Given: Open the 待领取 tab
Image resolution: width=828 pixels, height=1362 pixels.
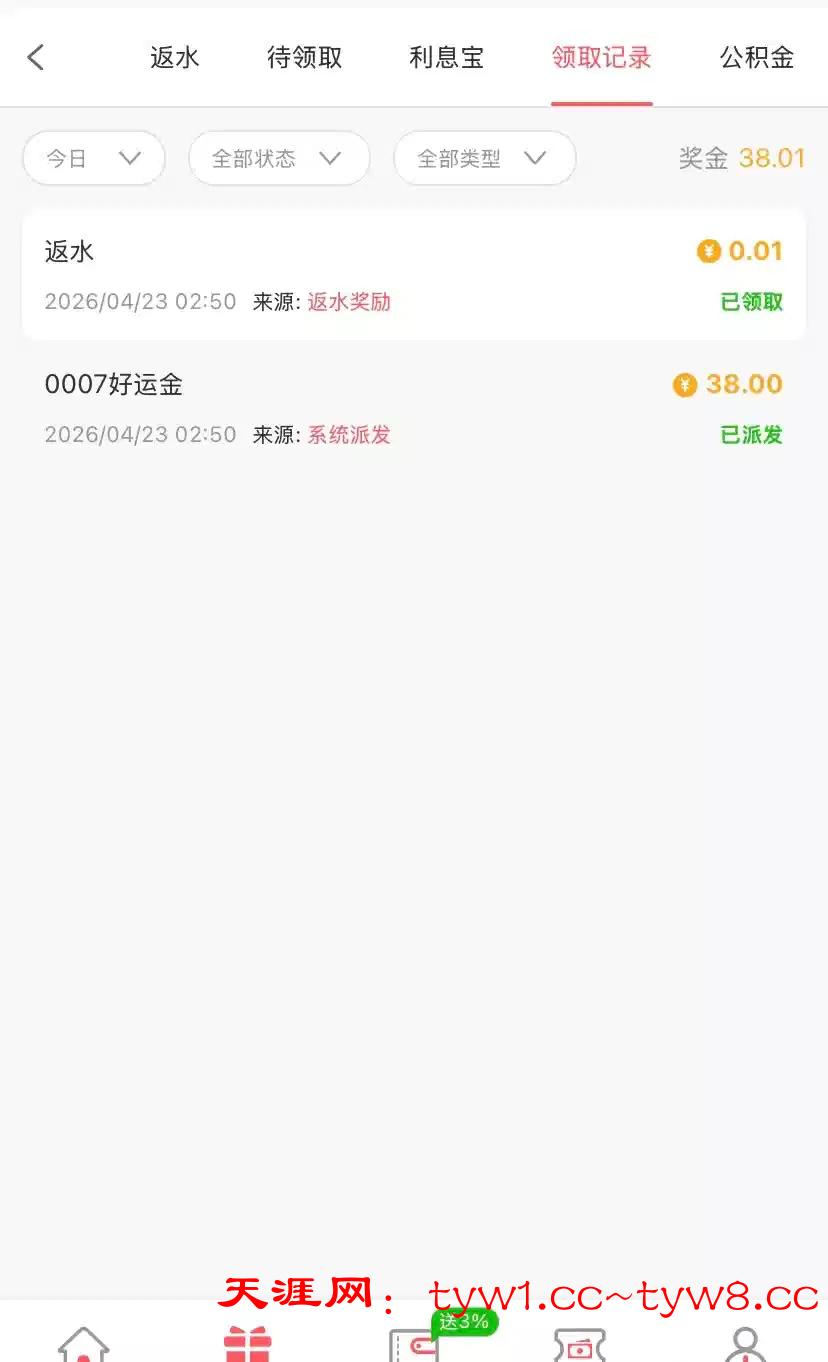Looking at the screenshot, I should (304, 58).
